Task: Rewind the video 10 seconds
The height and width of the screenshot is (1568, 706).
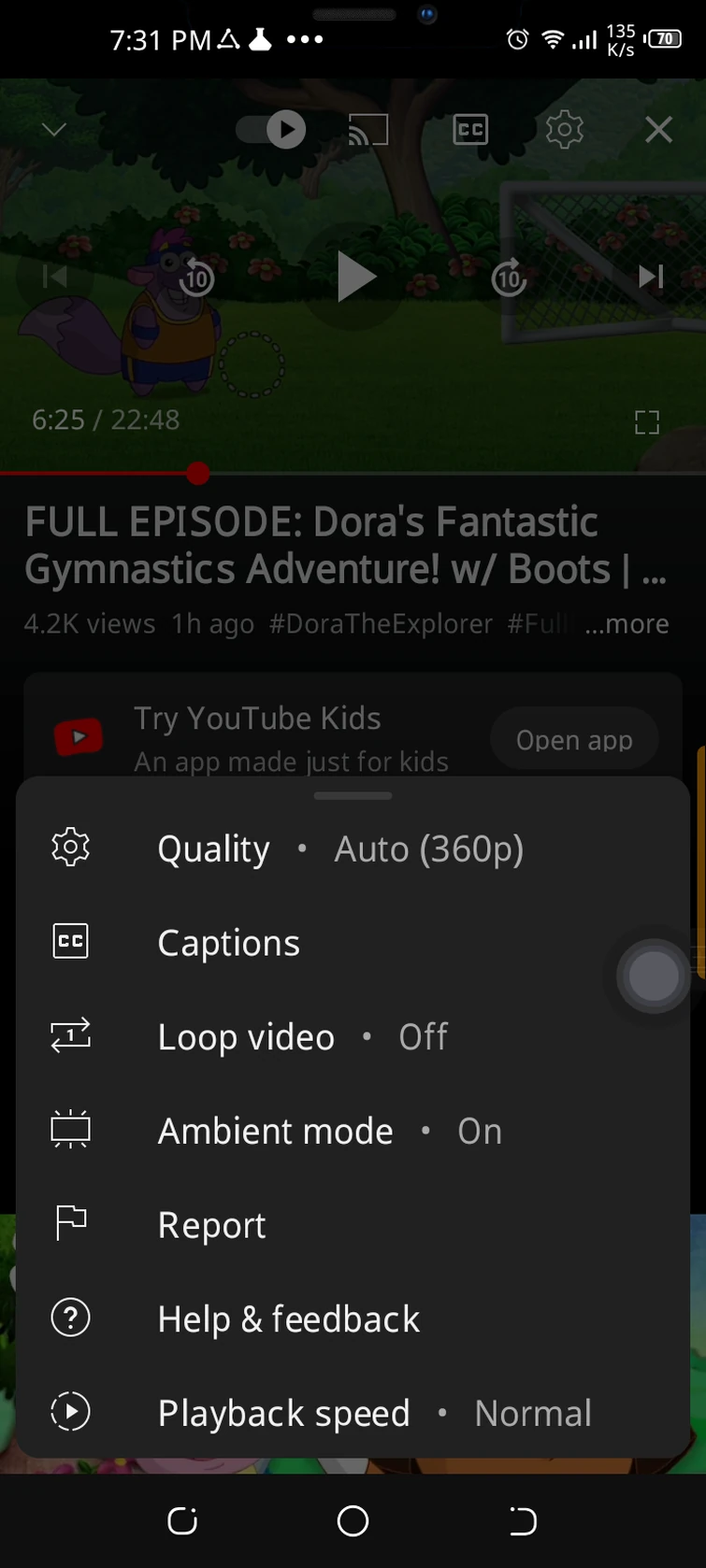Action: pos(196,277)
